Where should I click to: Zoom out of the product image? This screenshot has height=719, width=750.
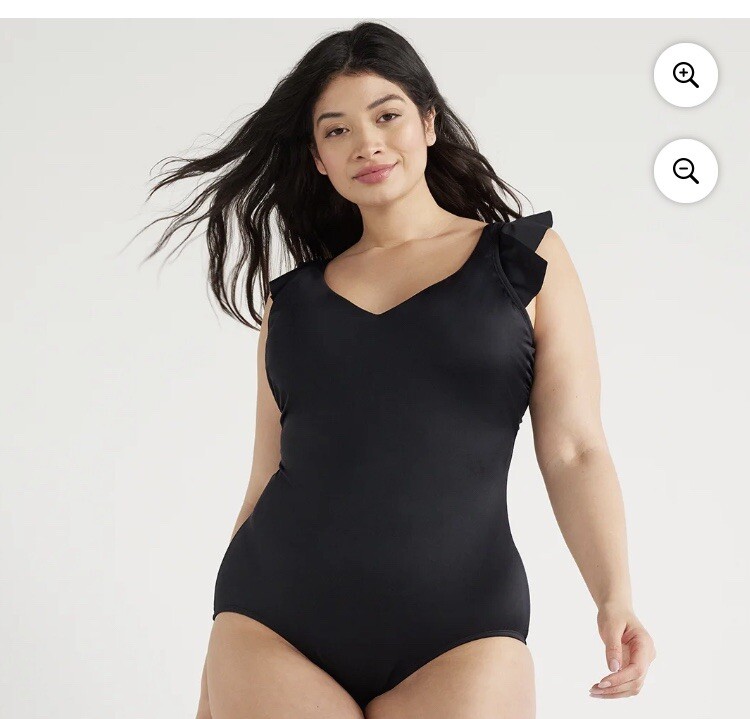coord(686,171)
